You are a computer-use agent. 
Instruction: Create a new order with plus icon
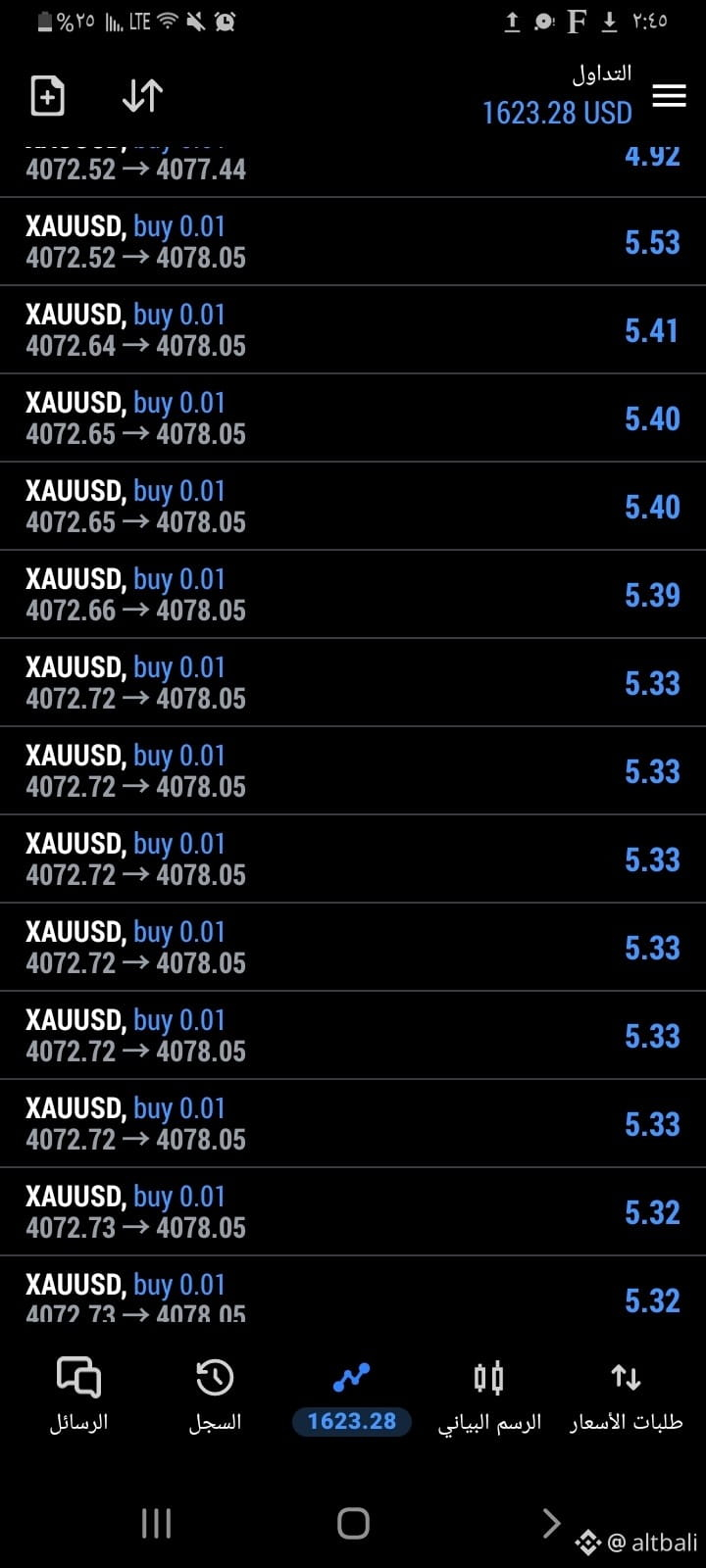pyautogui.click(x=48, y=96)
